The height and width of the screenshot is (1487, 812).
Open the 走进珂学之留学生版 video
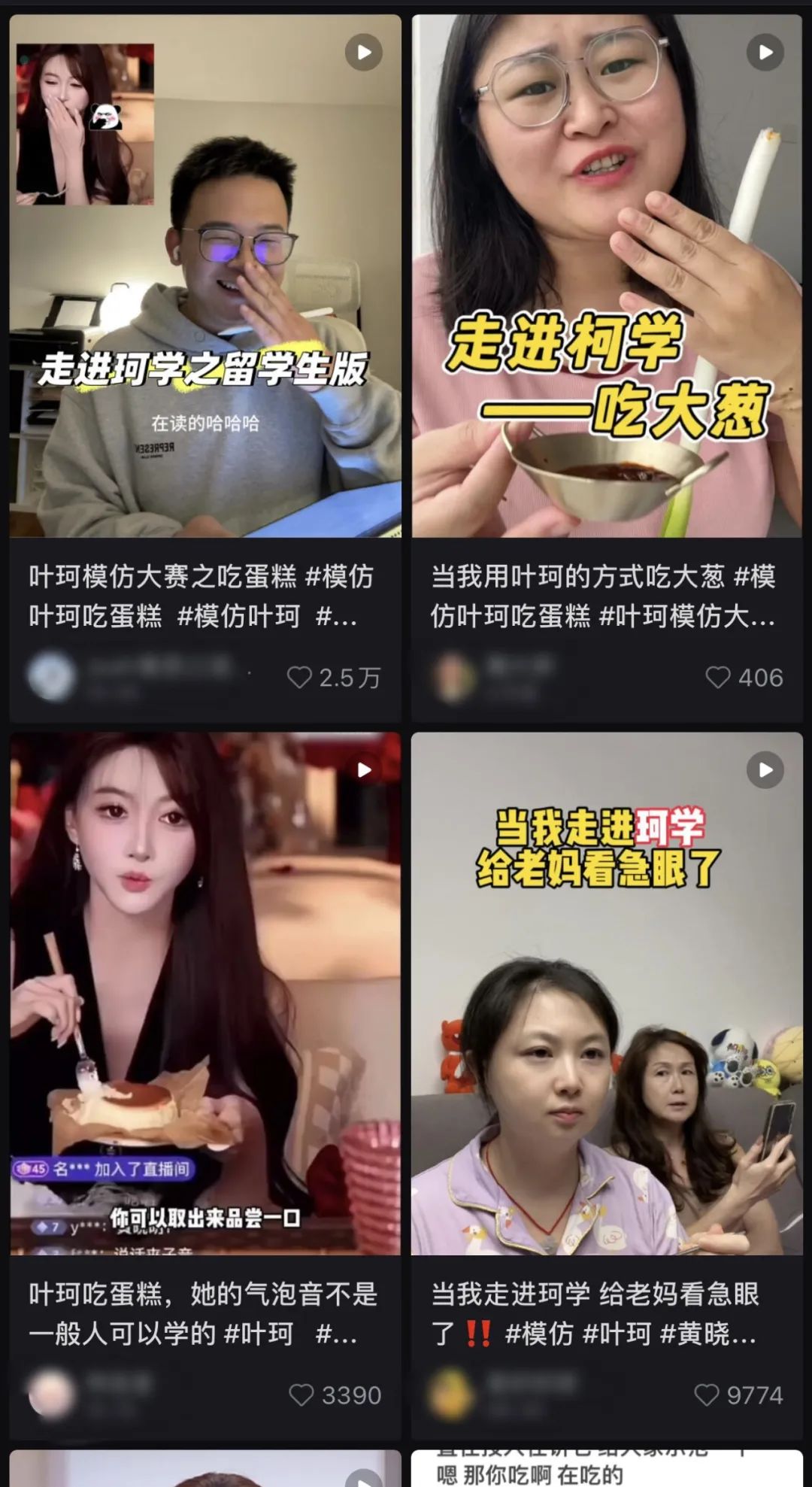pos(205,275)
